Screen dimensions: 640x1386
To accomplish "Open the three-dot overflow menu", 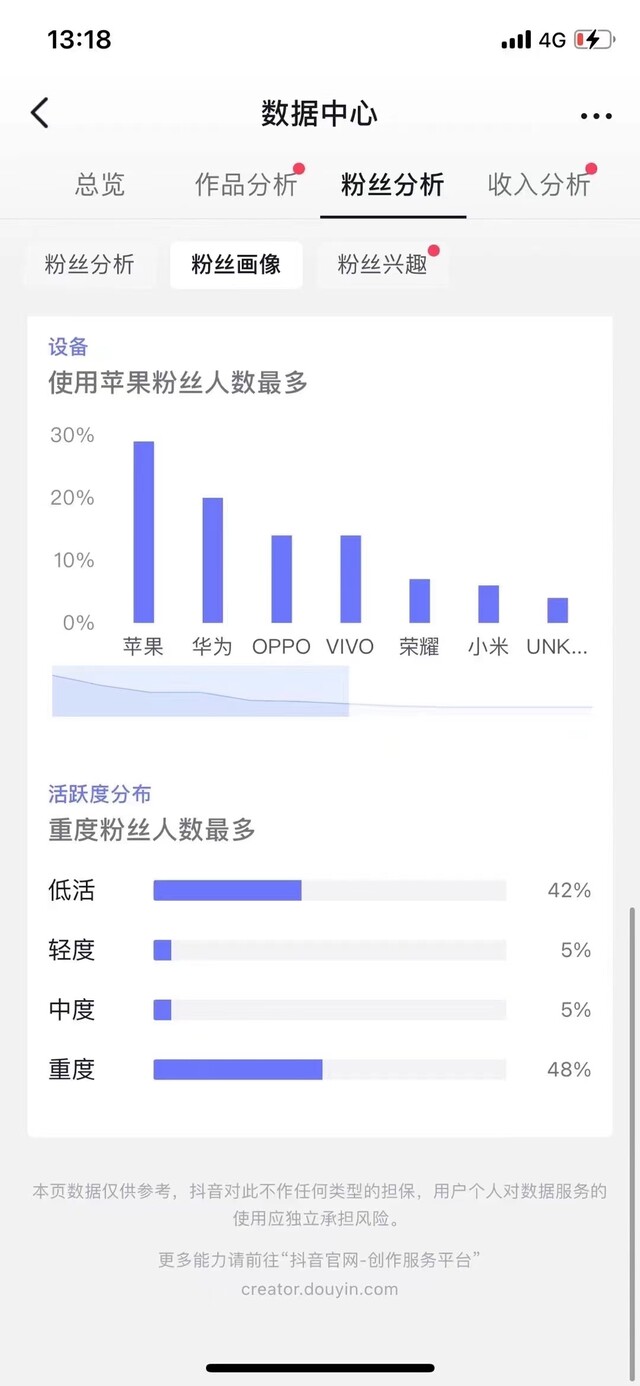I will click(x=596, y=116).
